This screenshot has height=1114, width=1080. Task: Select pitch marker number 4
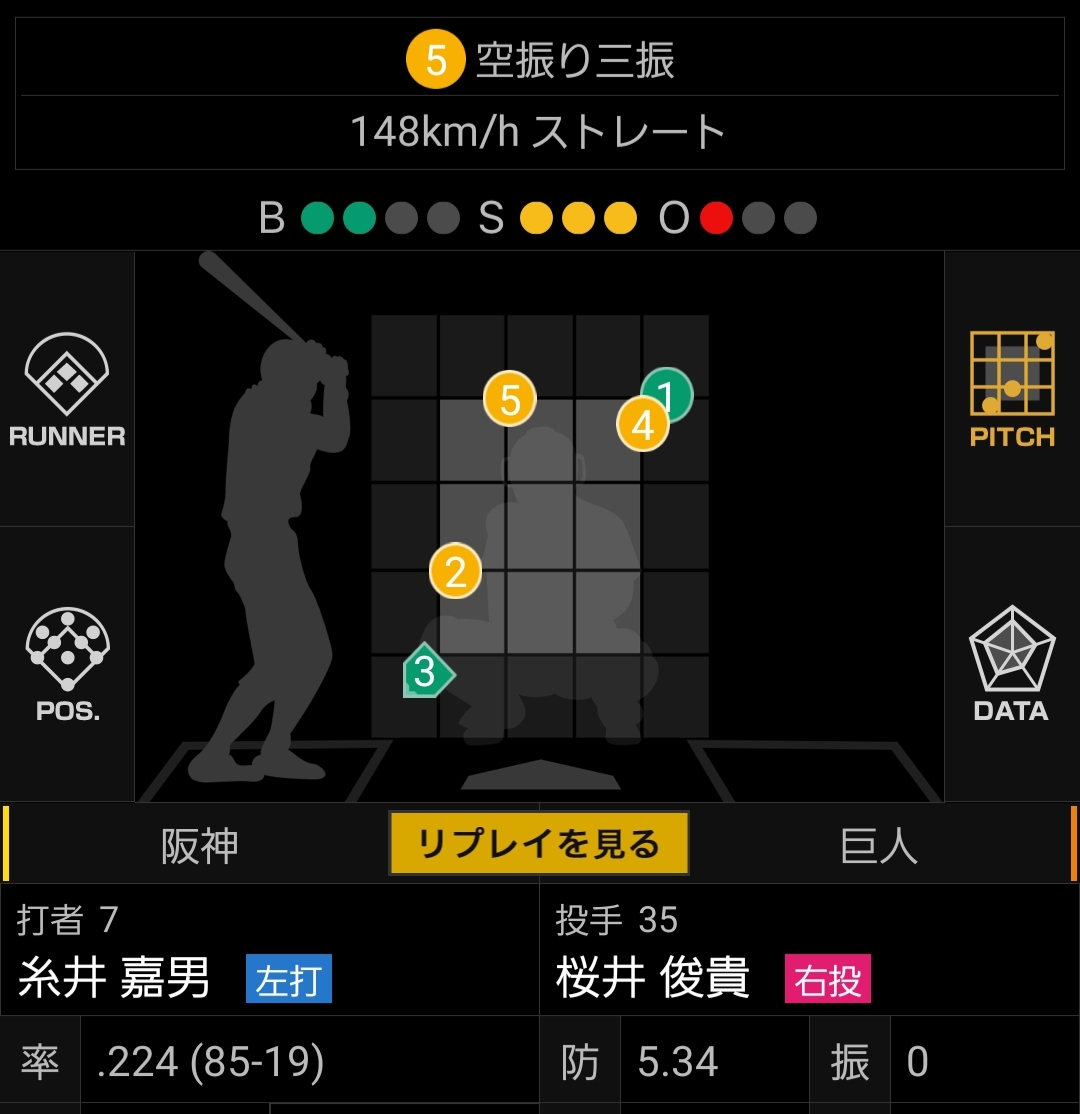(x=640, y=425)
